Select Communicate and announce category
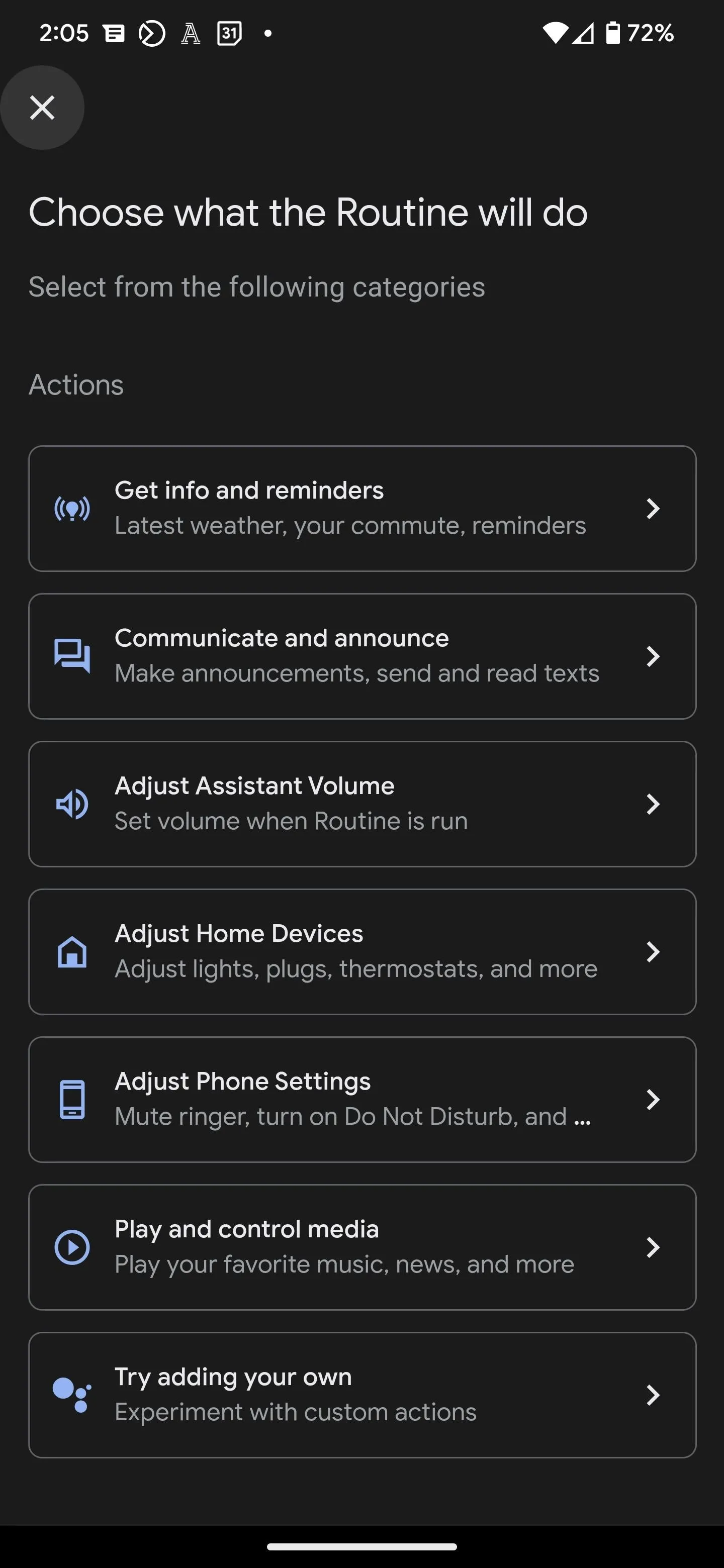The image size is (724, 1568). [363, 656]
